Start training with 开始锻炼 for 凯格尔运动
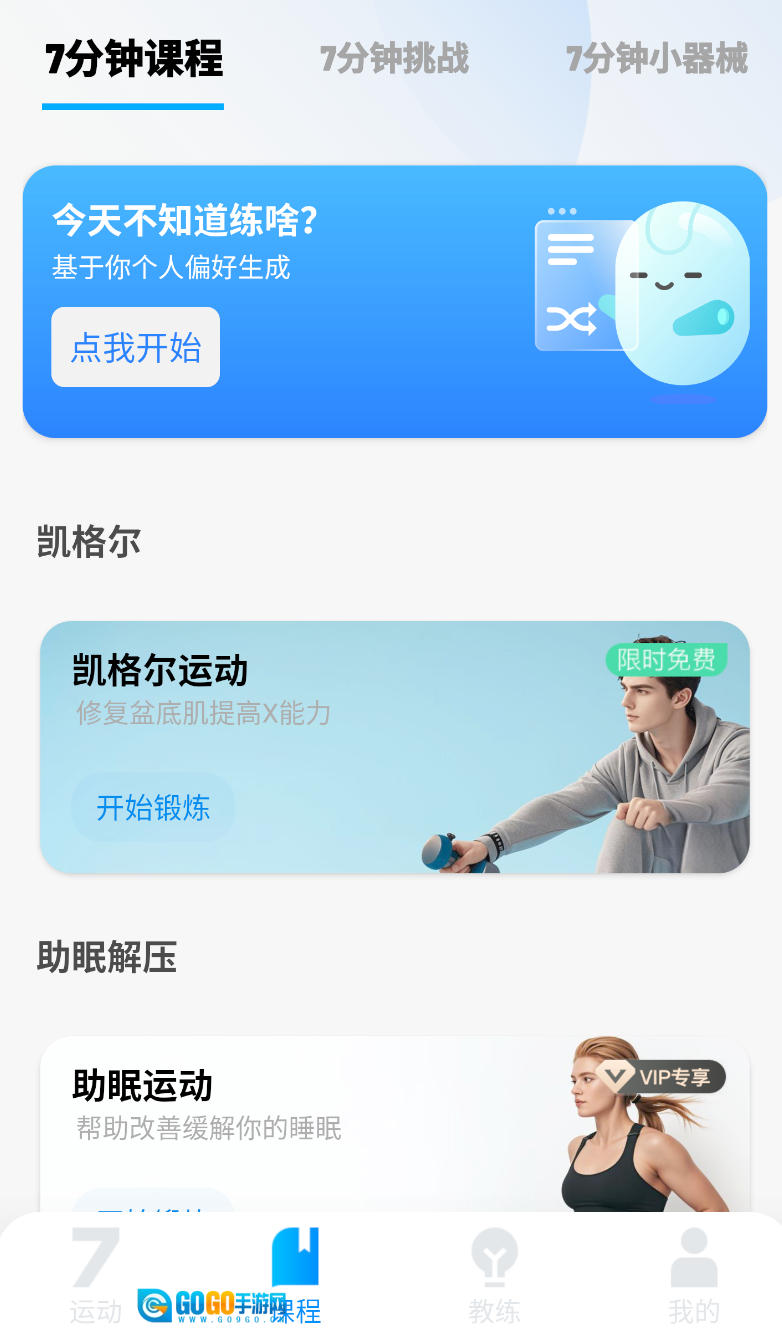 pyautogui.click(x=153, y=807)
